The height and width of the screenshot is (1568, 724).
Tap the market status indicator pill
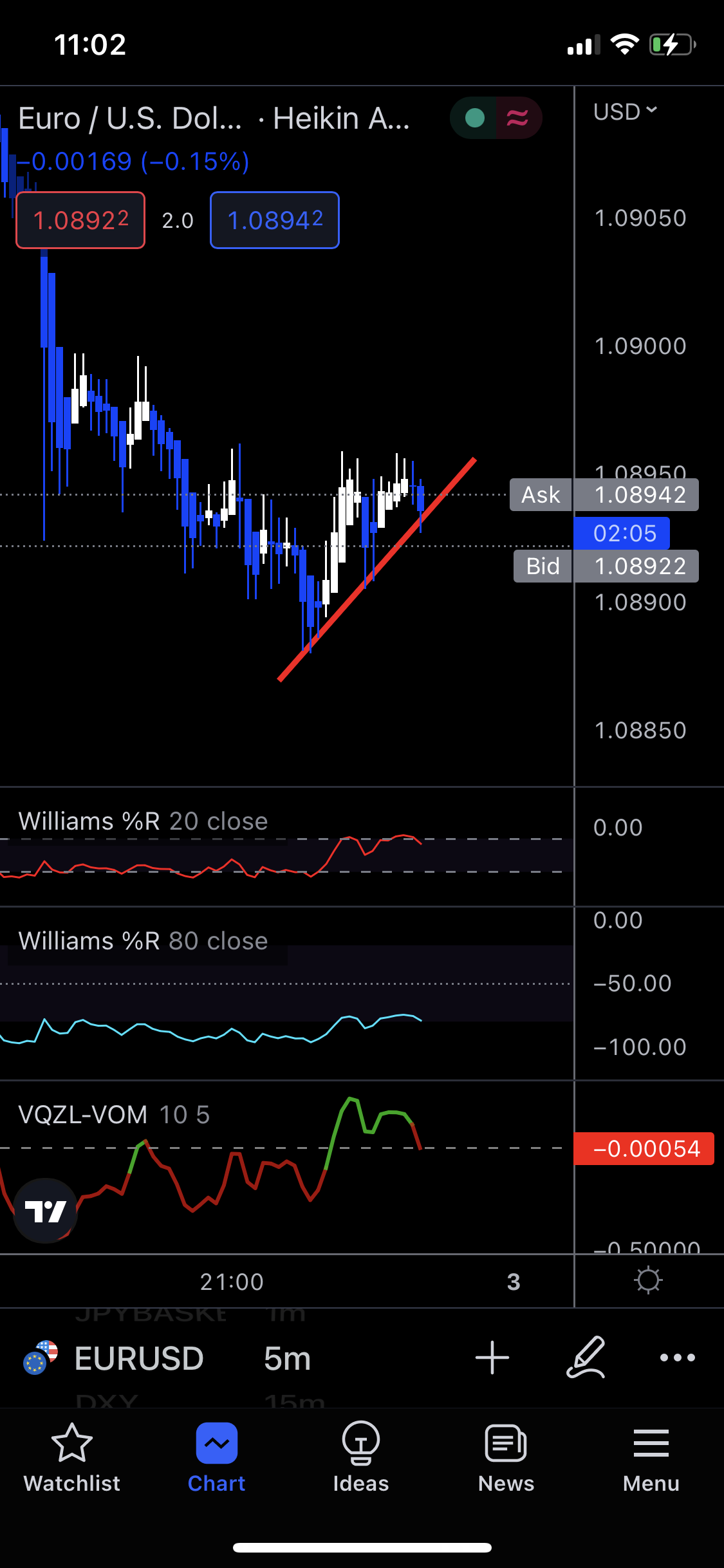496,118
